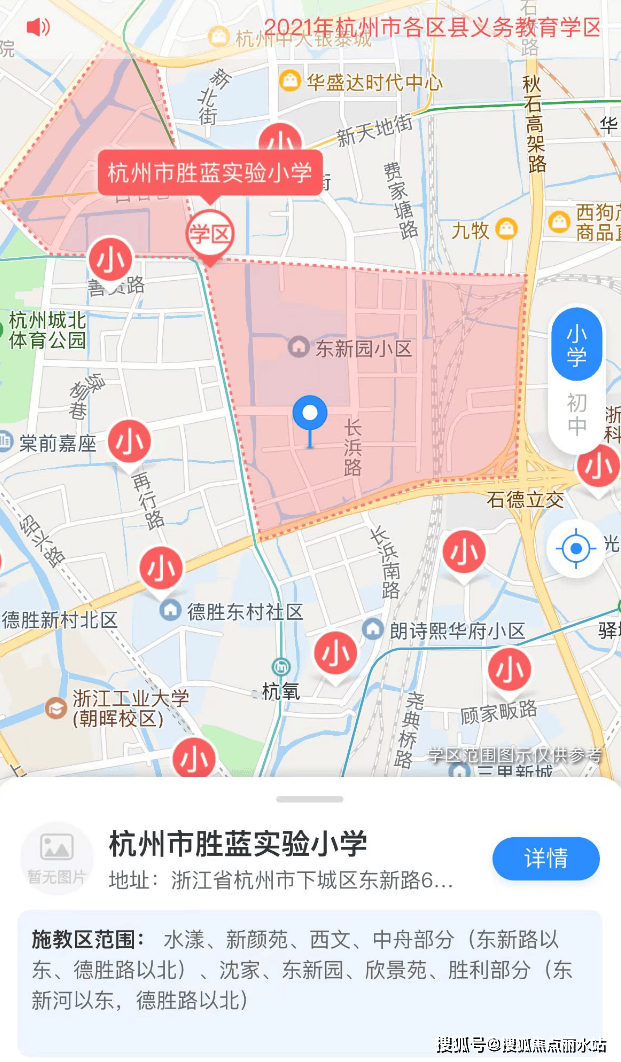Tap the 学区 marker on the map
The width and height of the screenshot is (621, 1062).
click(x=210, y=233)
